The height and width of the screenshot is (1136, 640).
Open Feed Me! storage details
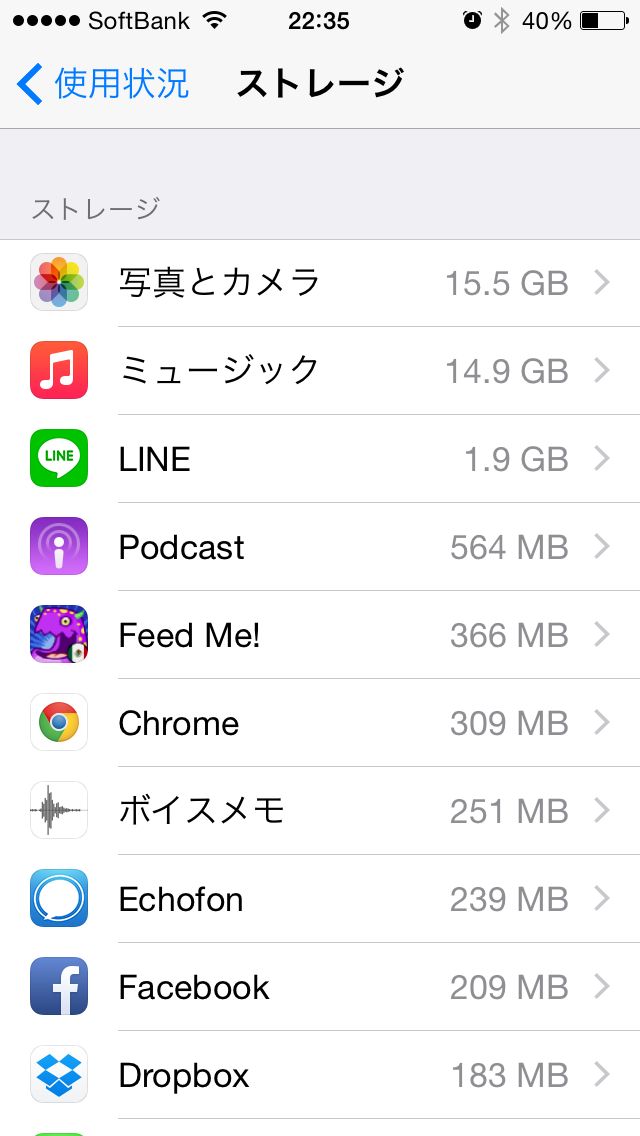320,635
